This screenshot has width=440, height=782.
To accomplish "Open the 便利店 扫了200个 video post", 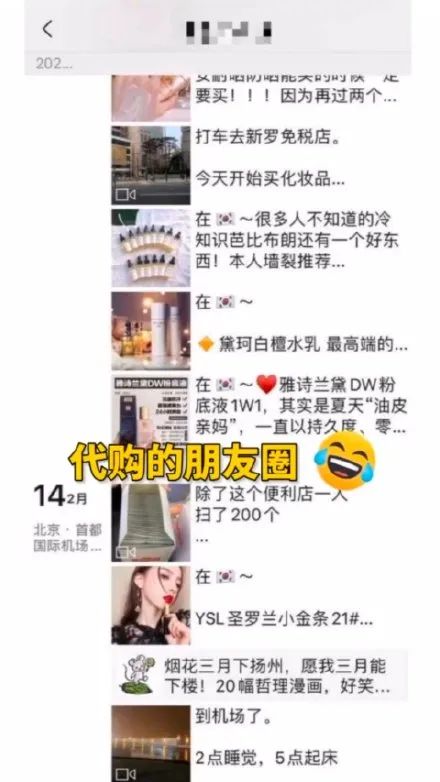I will tap(259, 522).
